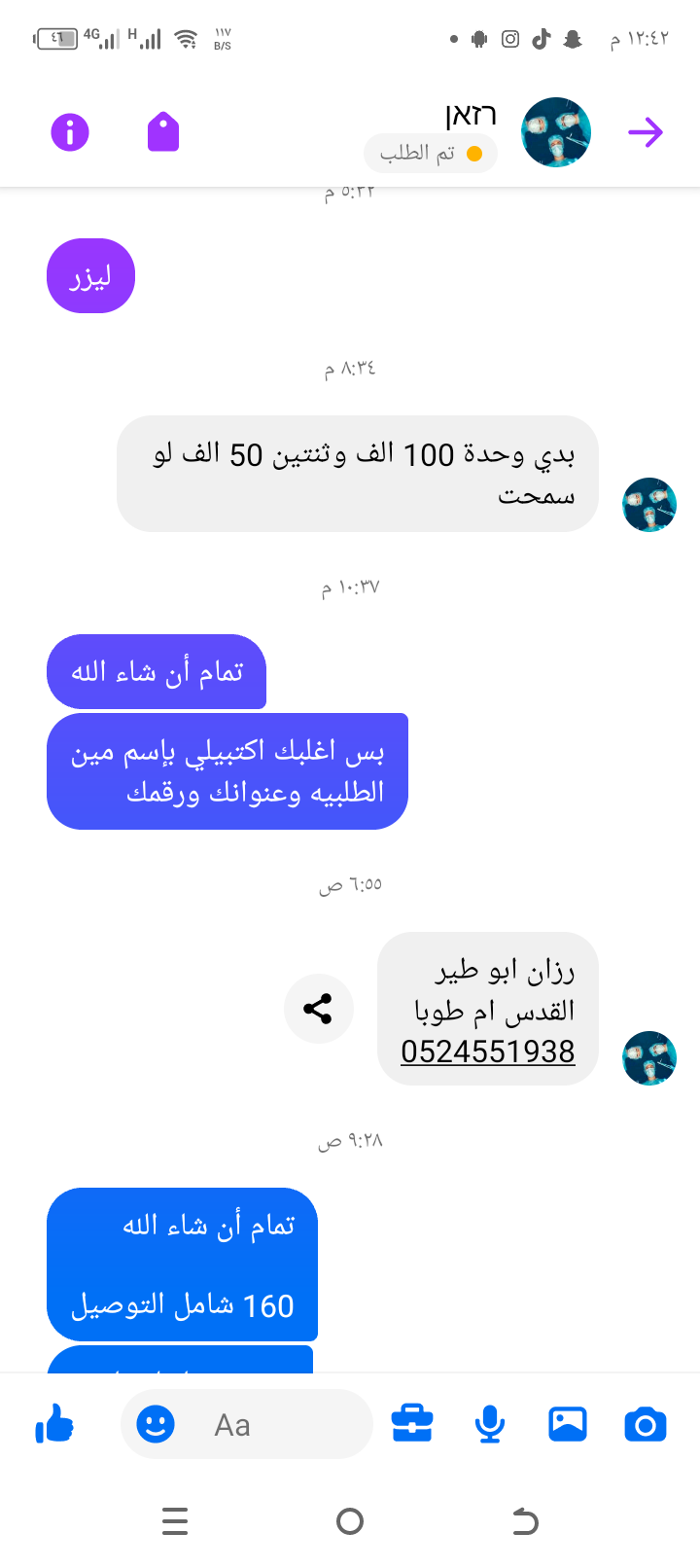Open the contact's profile picture in header
700x1568 pixels.
click(x=556, y=131)
